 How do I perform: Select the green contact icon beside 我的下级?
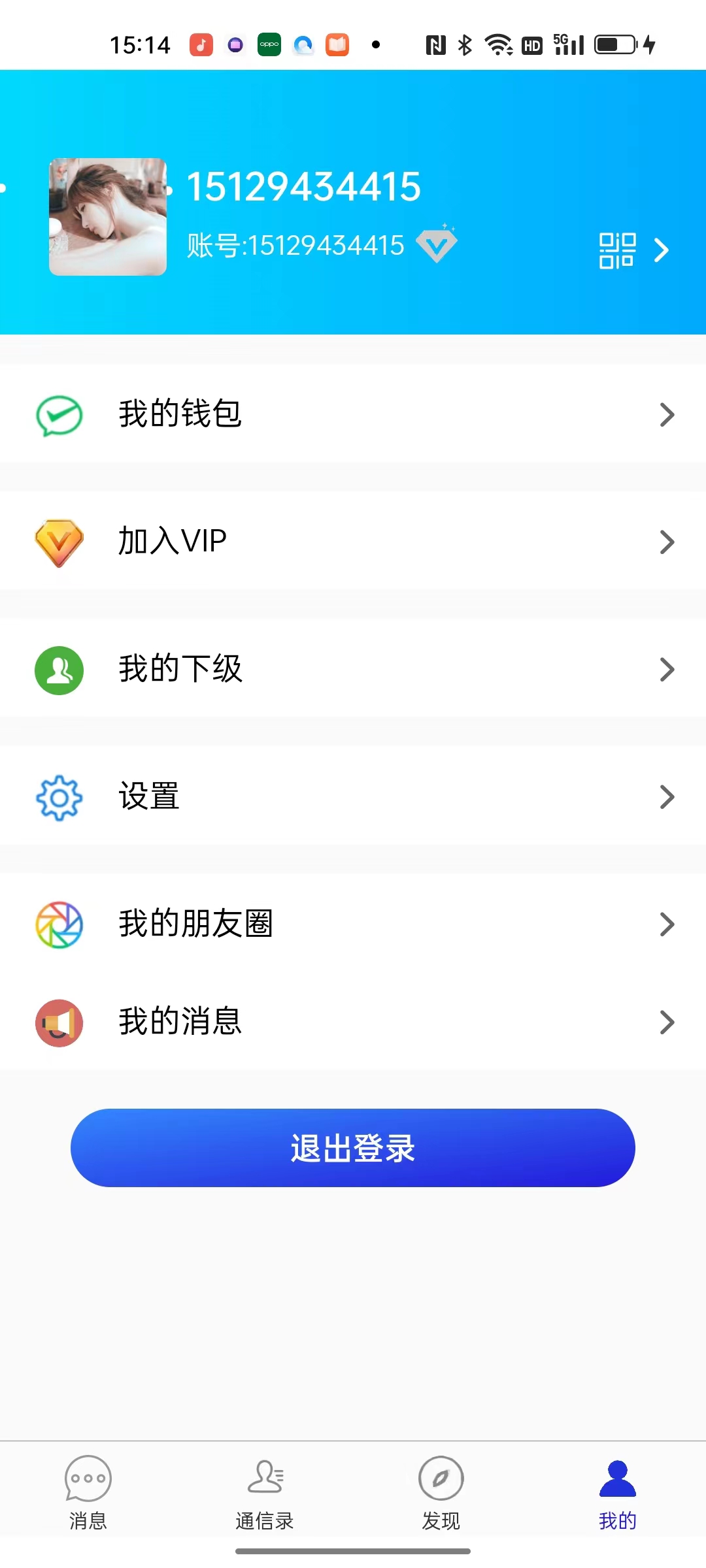point(58,669)
